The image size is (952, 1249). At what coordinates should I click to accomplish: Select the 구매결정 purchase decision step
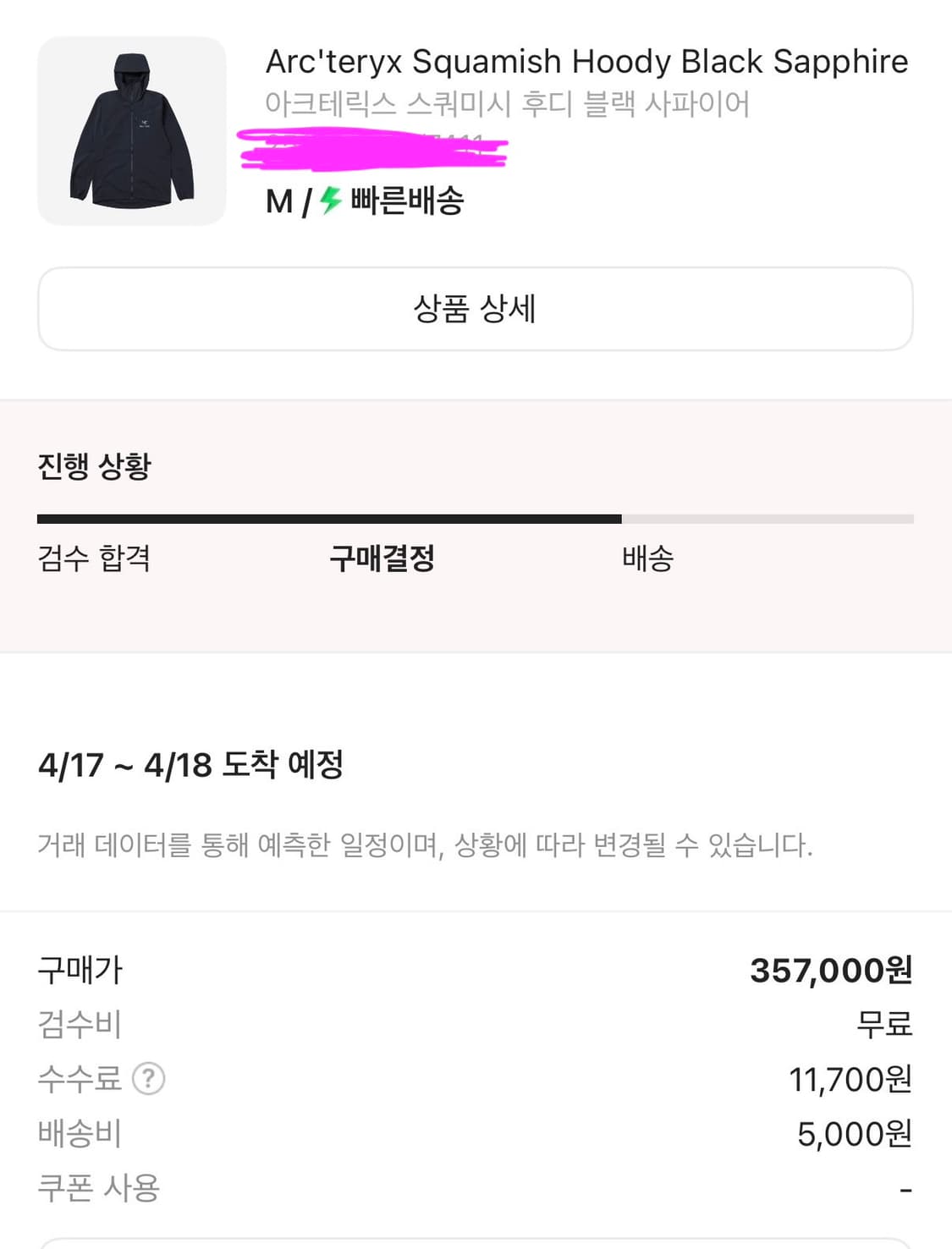382,559
